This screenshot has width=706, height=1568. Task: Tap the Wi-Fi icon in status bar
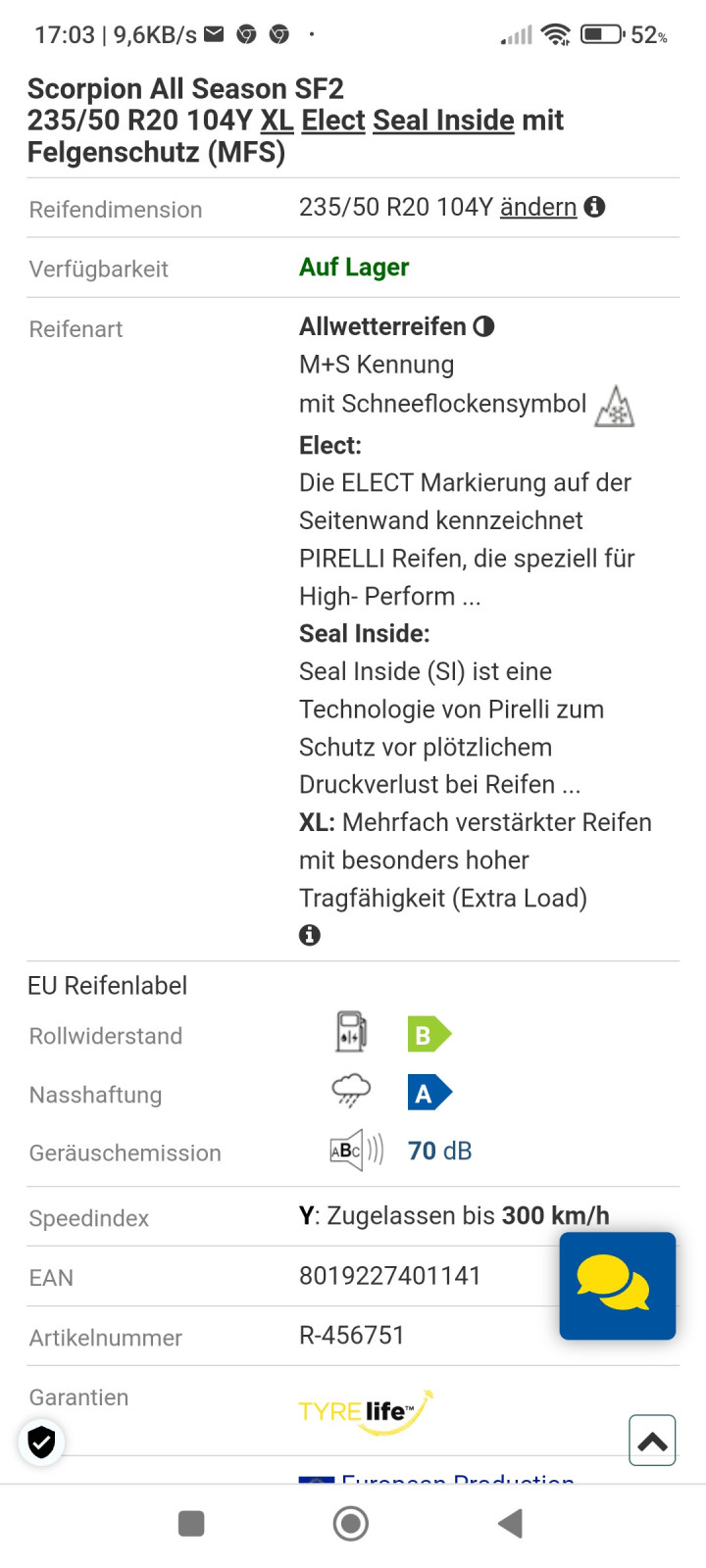tap(557, 32)
